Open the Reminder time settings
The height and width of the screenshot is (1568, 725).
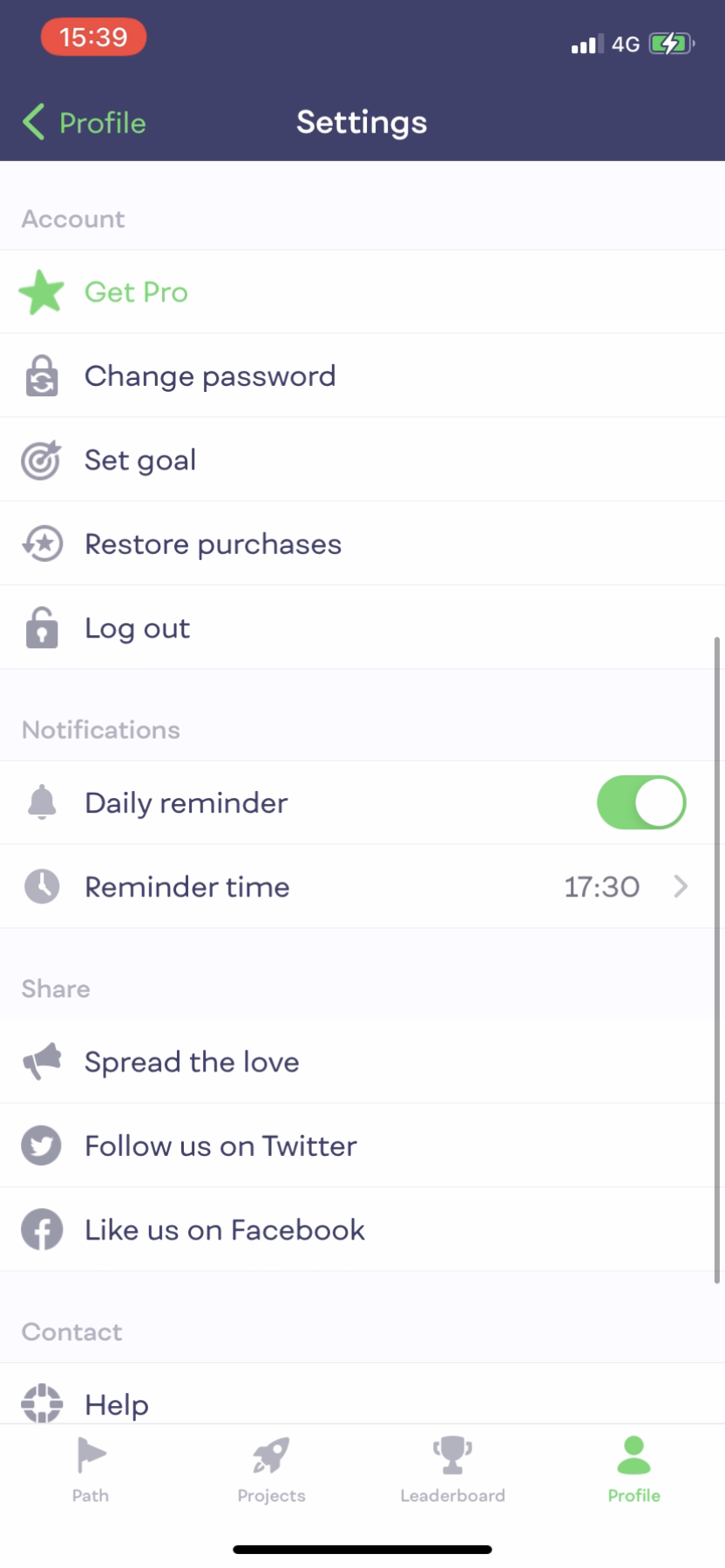point(362,886)
